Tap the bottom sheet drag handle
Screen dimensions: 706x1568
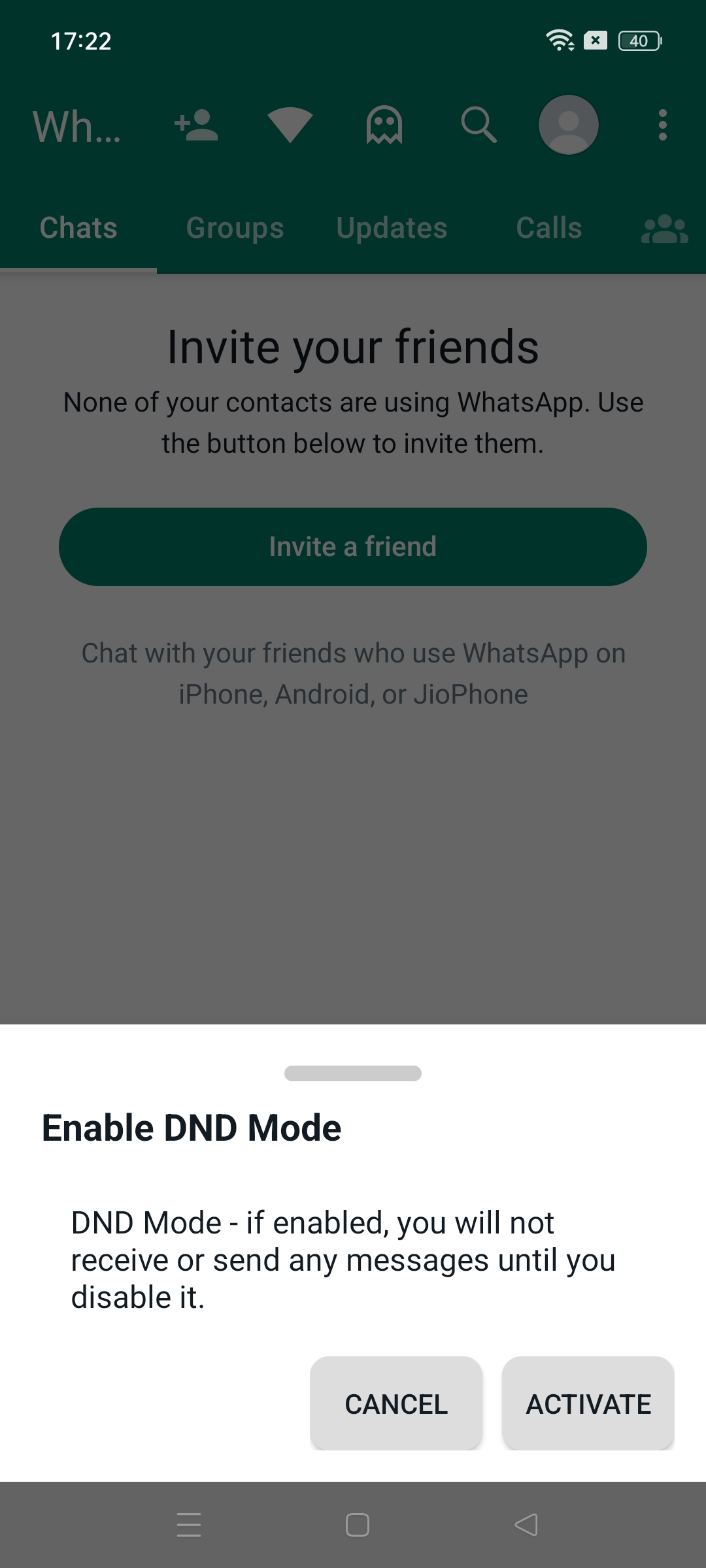coord(353,1073)
